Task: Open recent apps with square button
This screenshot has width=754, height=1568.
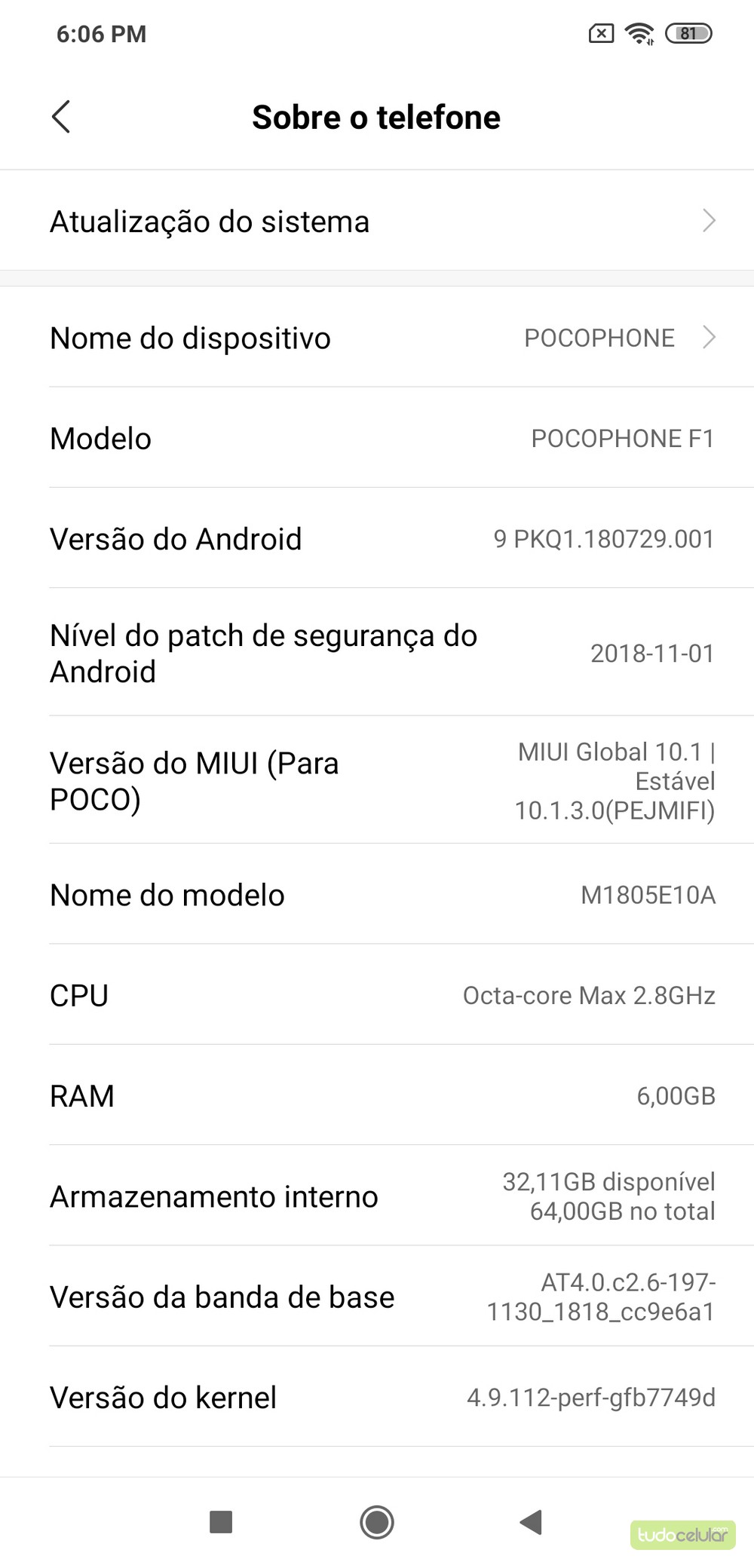Action: tap(221, 1522)
